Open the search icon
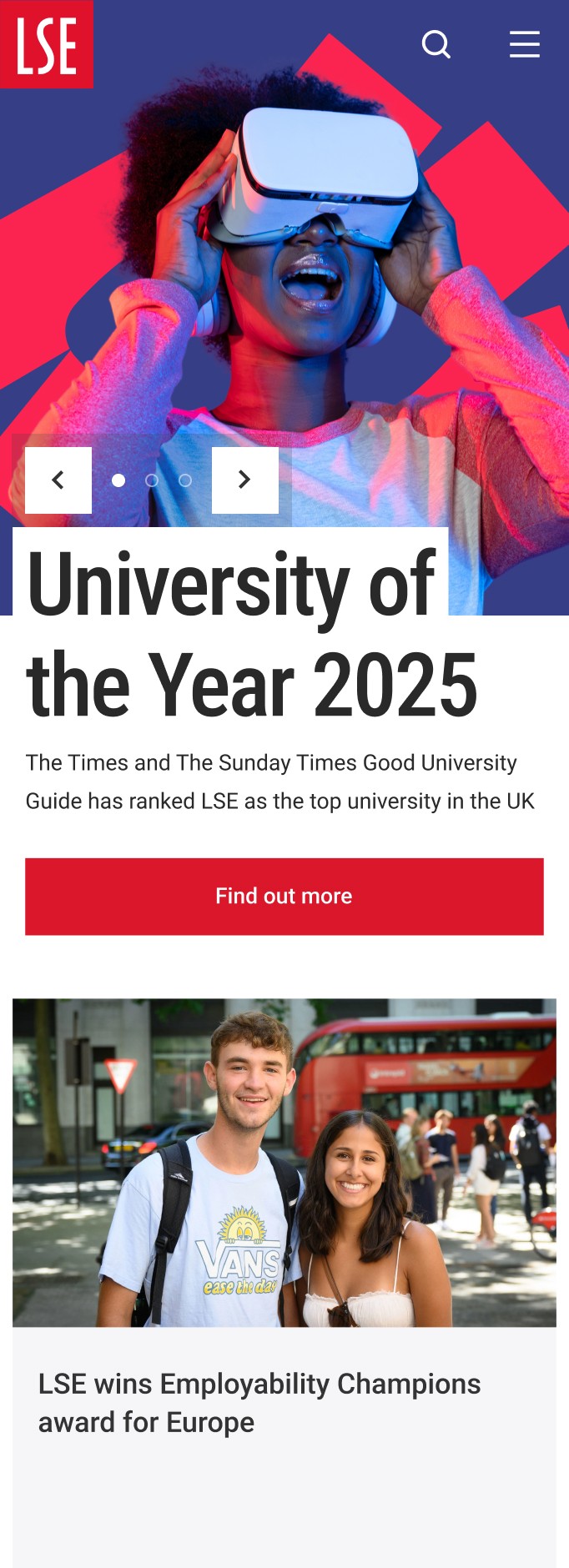Viewport: 569px width, 1568px height. click(x=436, y=44)
